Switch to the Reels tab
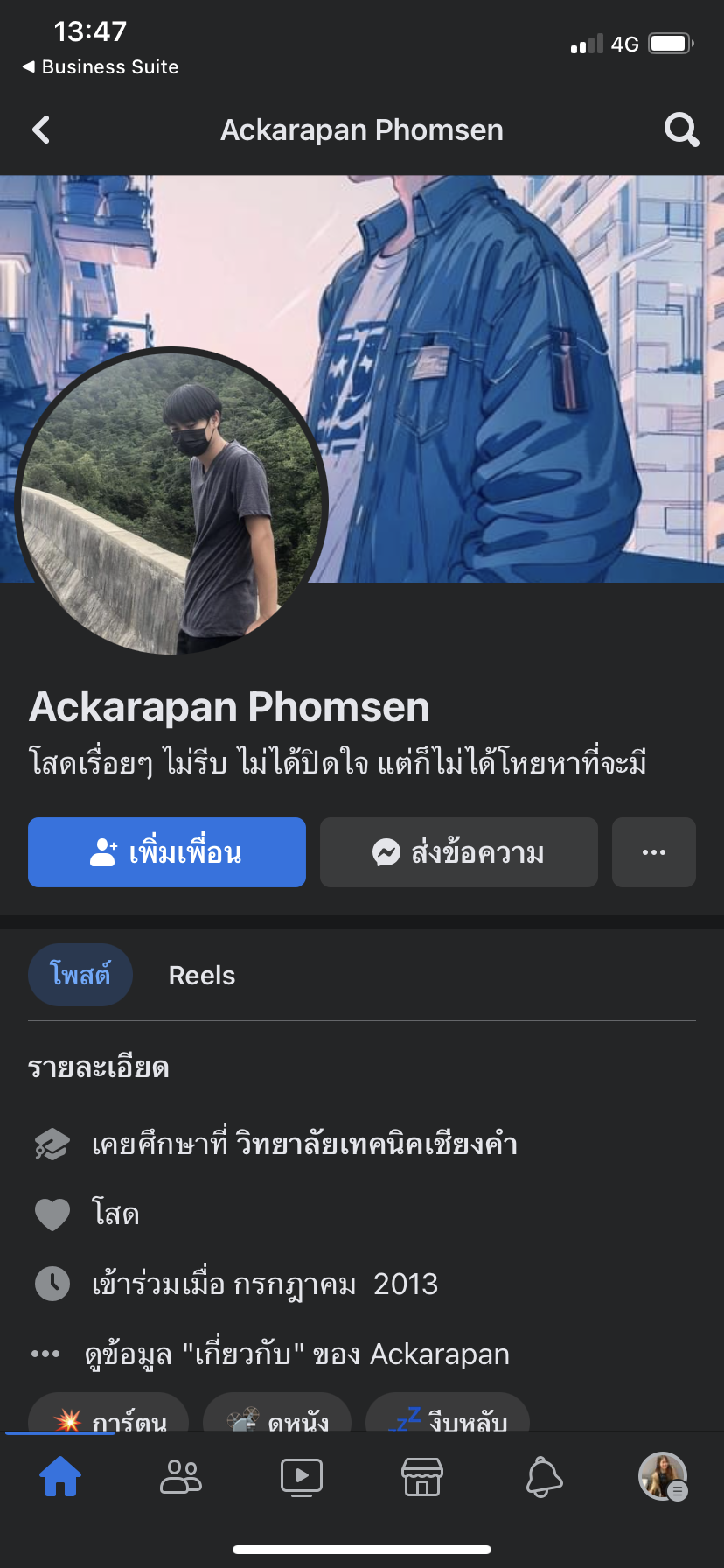This screenshot has width=724, height=1568. pyautogui.click(x=202, y=976)
